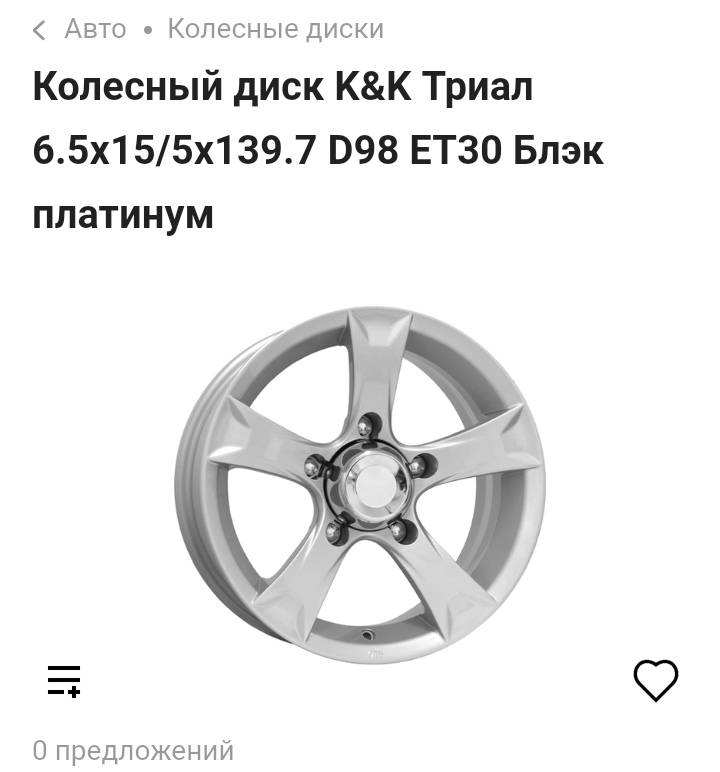Add this wheel to the comparison list
Screen dimensions: 720x772
[x=64, y=680]
